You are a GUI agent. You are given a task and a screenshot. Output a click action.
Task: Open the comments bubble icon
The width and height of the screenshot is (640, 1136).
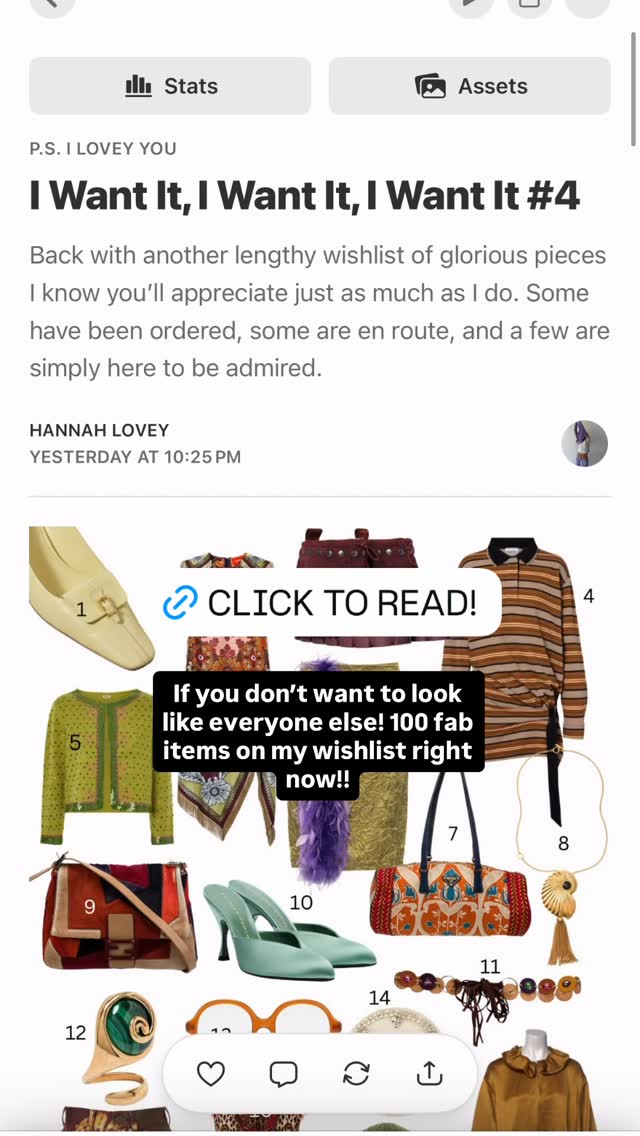coord(283,1074)
